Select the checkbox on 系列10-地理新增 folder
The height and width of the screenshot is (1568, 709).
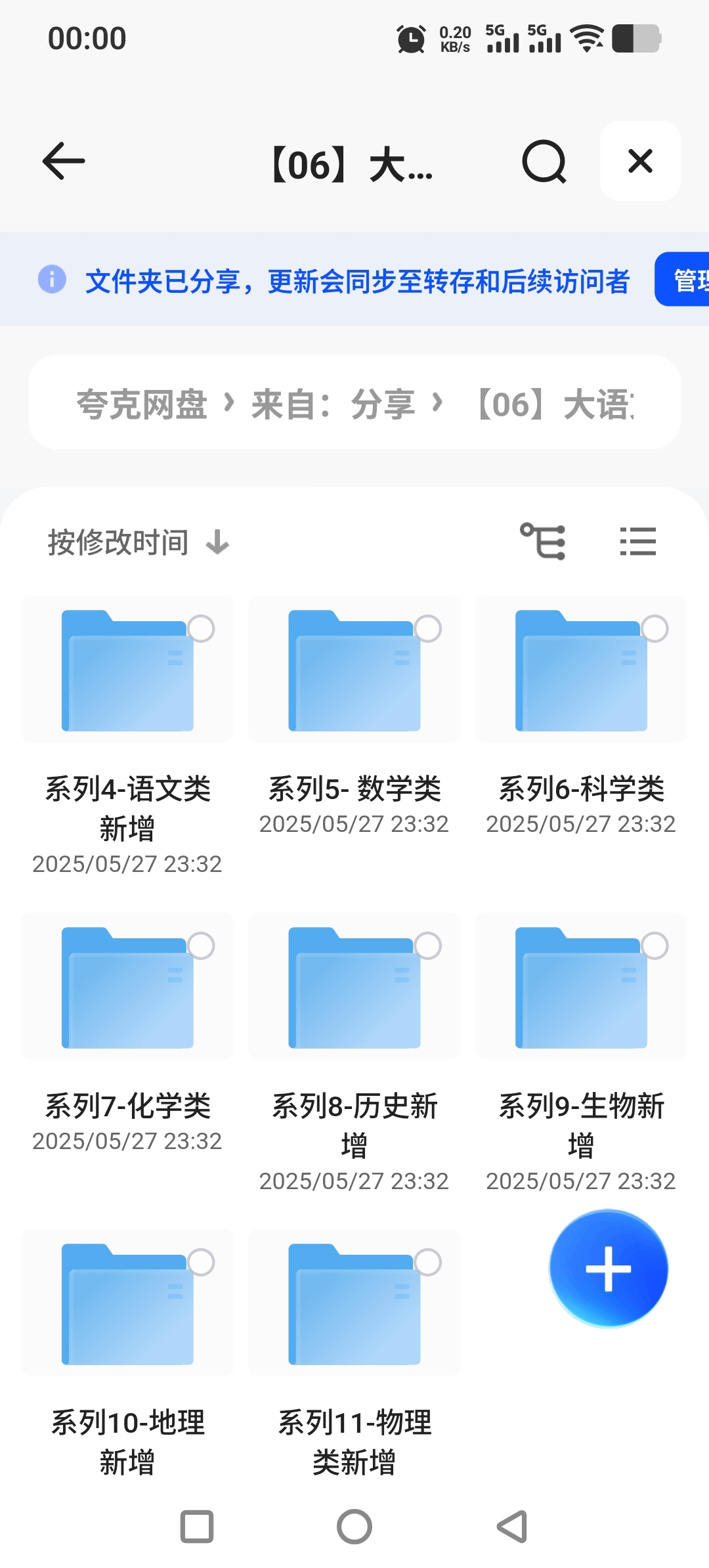(x=201, y=1262)
